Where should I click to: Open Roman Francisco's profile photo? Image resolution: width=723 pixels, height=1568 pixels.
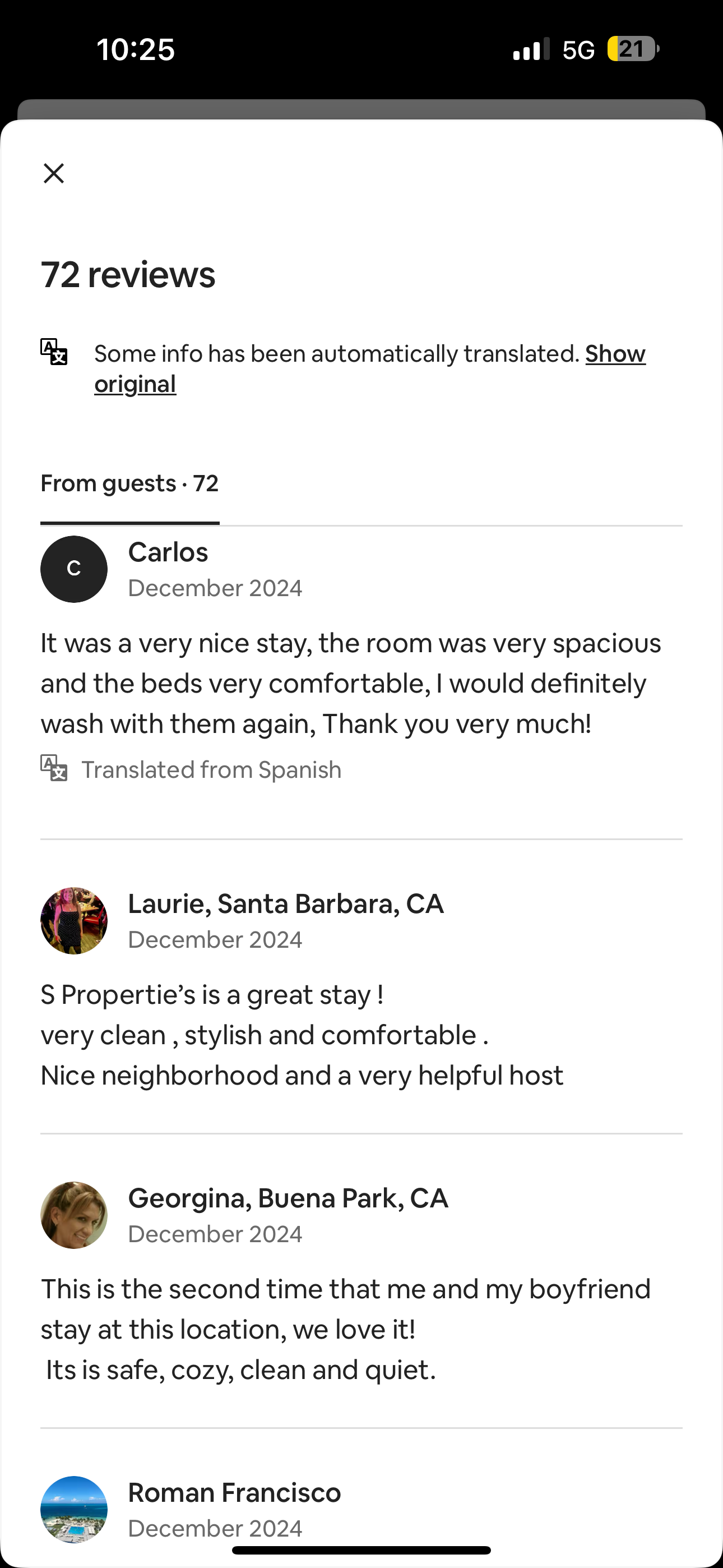[74, 1510]
